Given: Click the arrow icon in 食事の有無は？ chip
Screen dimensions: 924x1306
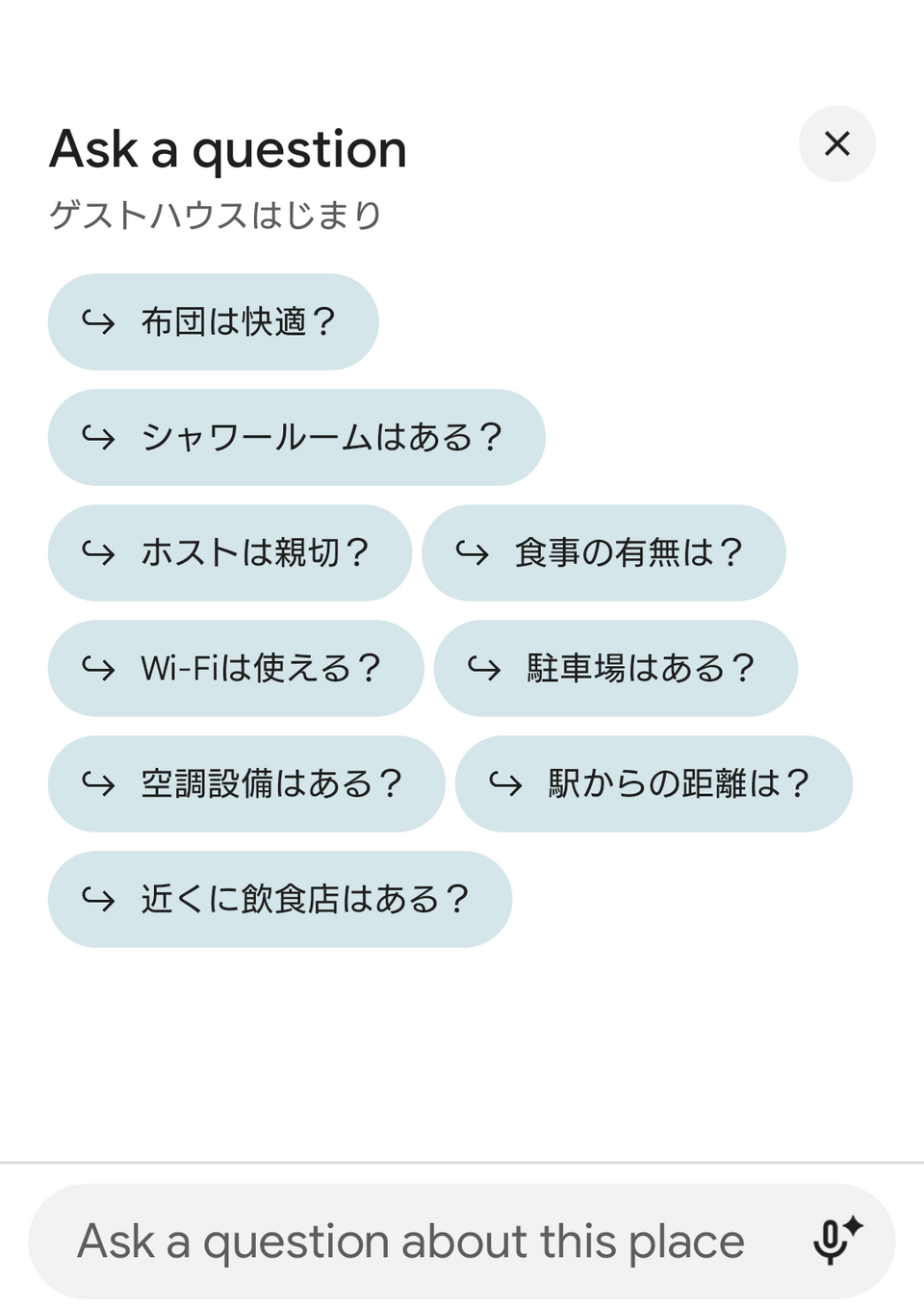Looking at the screenshot, I should click(x=474, y=552).
